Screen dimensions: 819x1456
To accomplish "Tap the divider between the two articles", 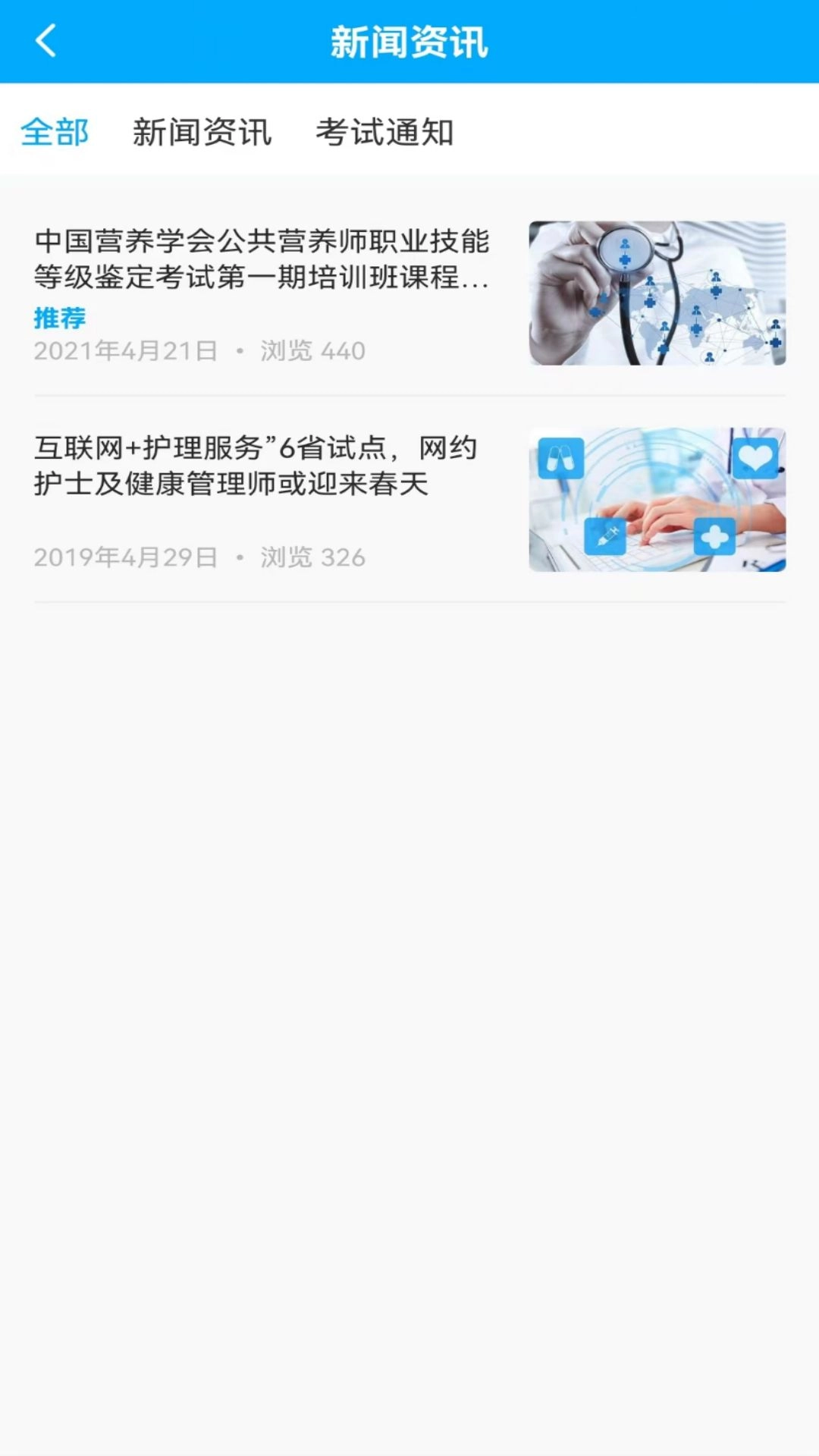I will [409, 396].
